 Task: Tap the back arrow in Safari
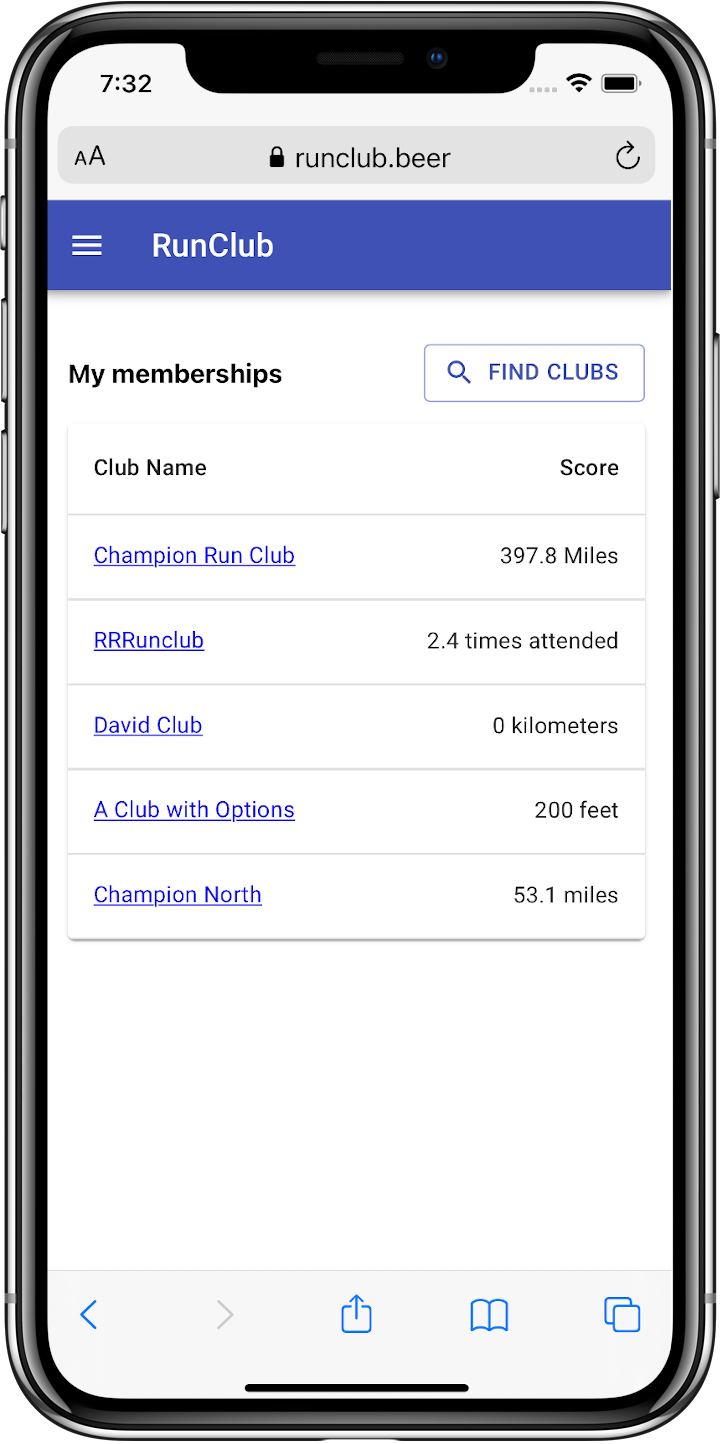pos(89,1314)
